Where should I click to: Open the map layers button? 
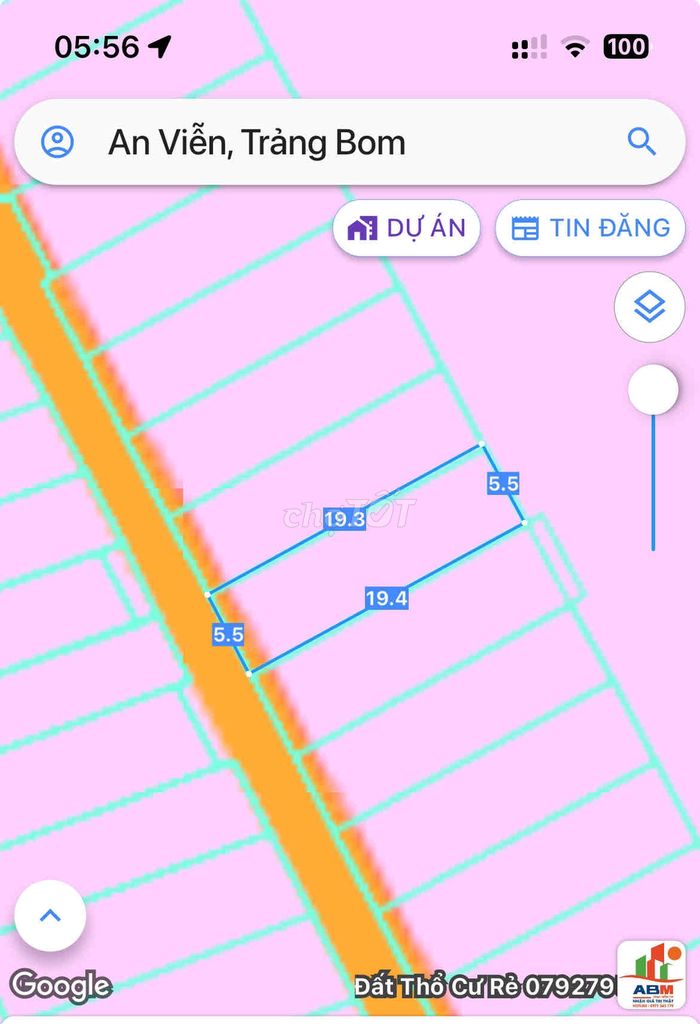[x=651, y=308]
